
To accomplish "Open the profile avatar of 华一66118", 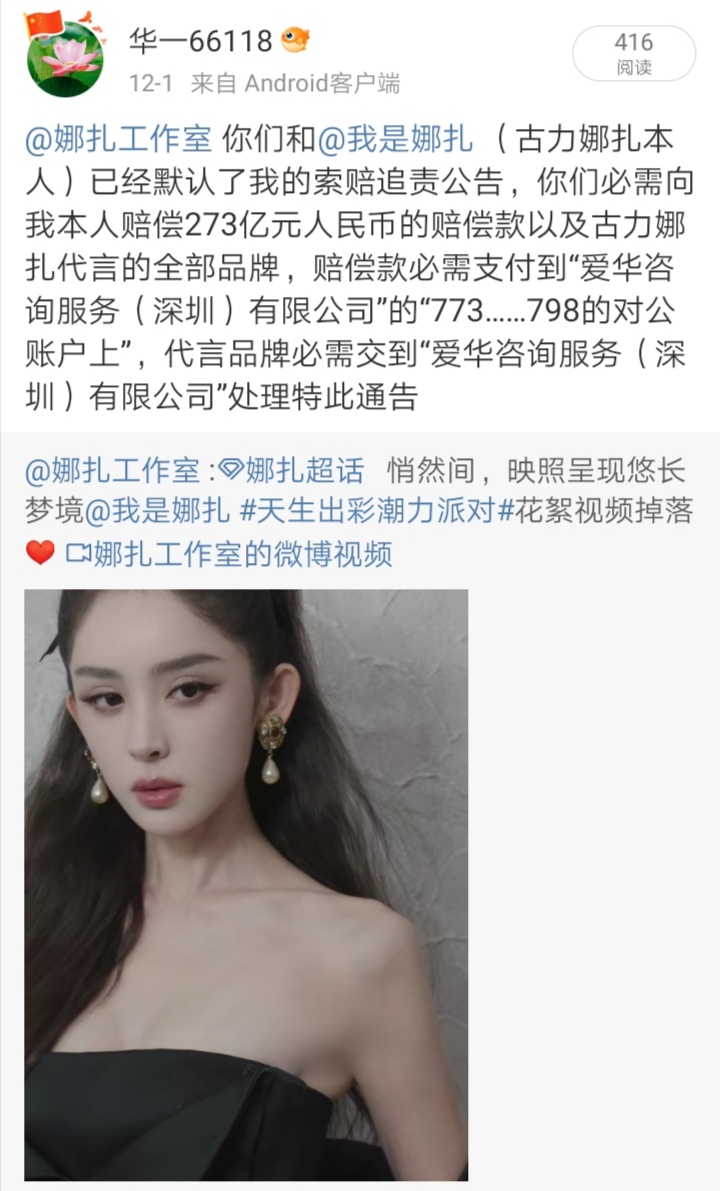I will pyautogui.click(x=62, y=55).
